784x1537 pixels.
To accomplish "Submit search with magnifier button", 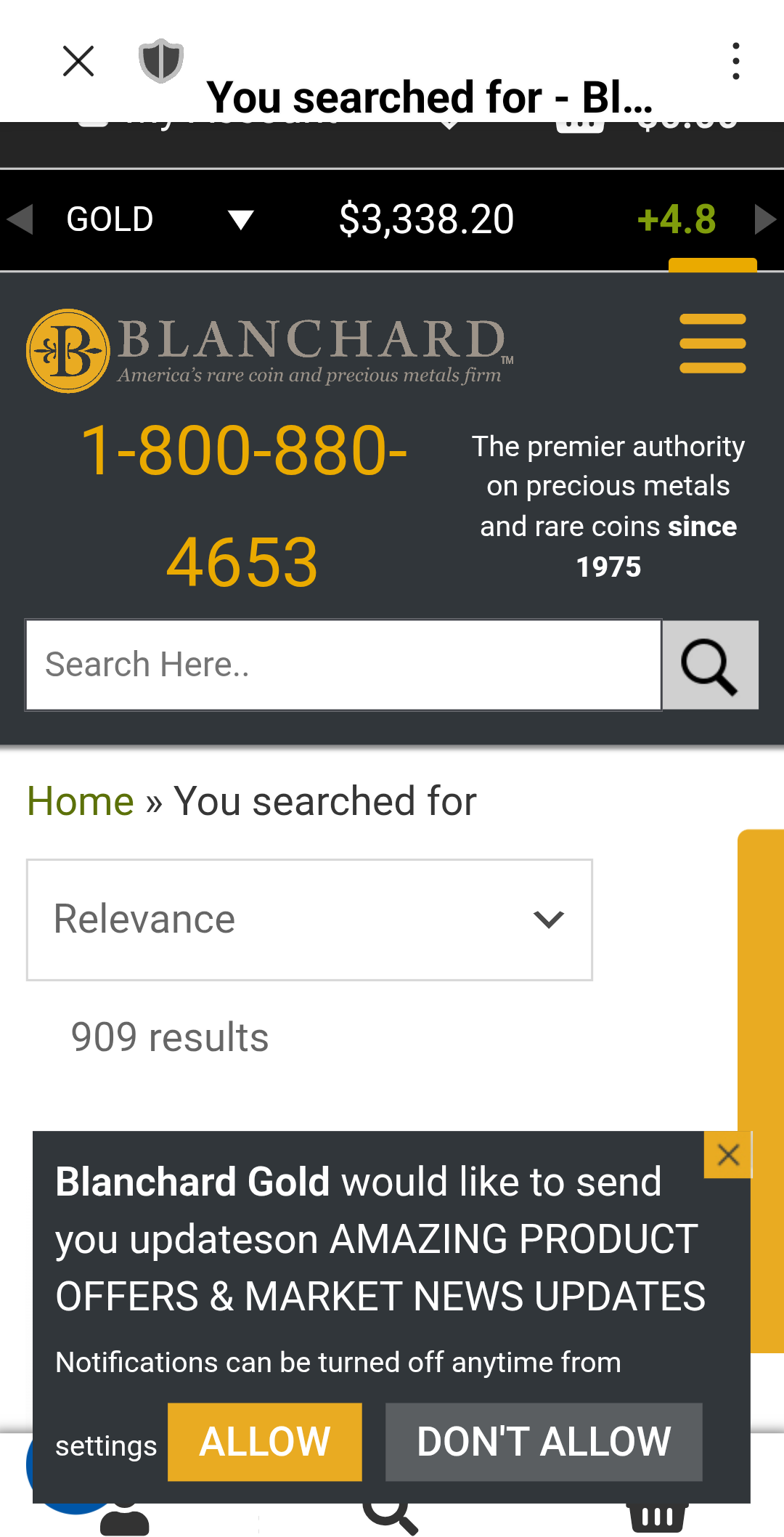I will click(x=710, y=665).
